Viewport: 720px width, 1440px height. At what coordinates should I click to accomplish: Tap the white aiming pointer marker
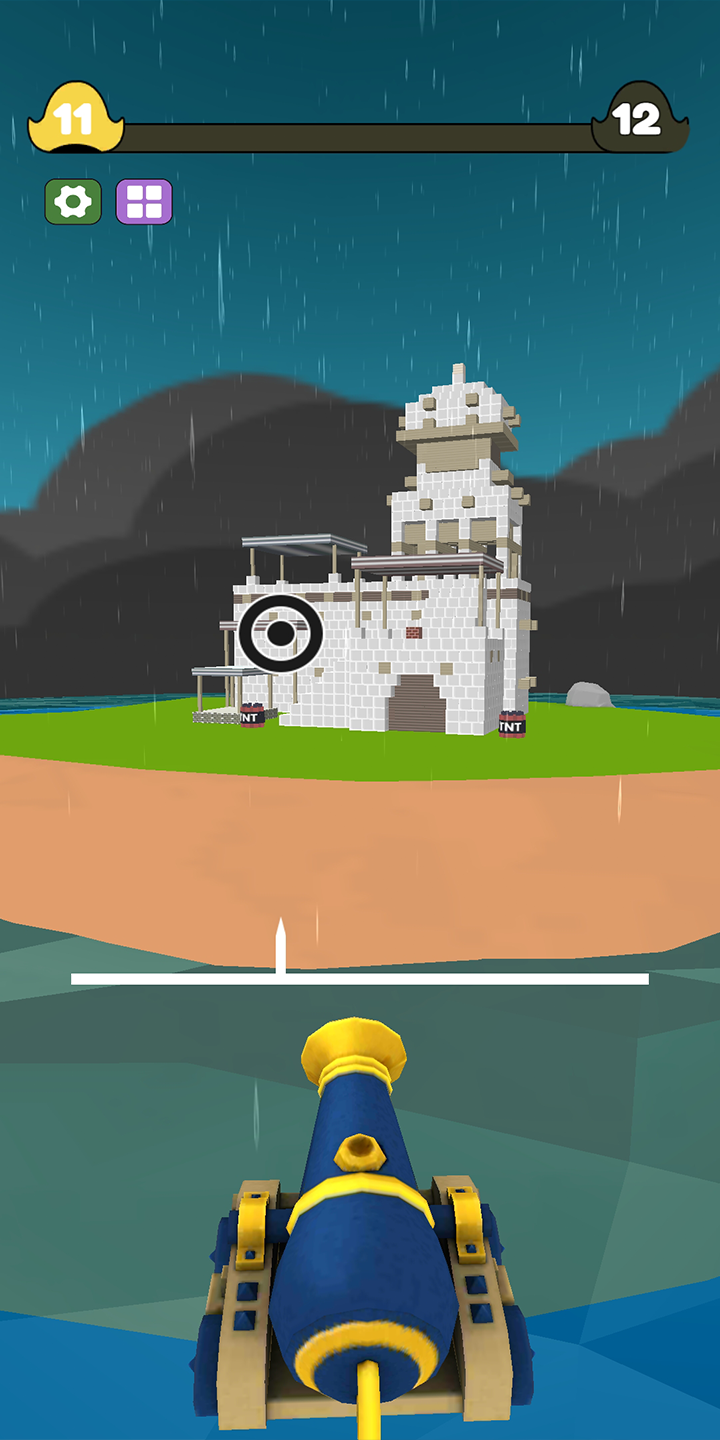[x=282, y=945]
